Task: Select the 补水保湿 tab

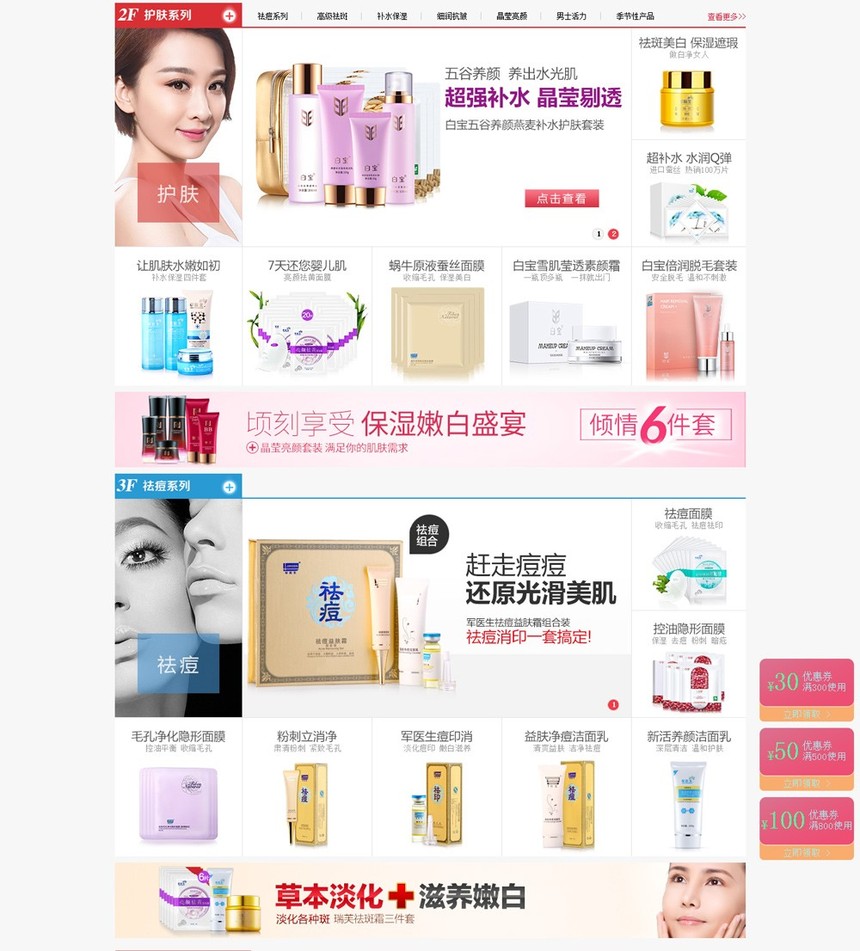Action: pos(391,16)
